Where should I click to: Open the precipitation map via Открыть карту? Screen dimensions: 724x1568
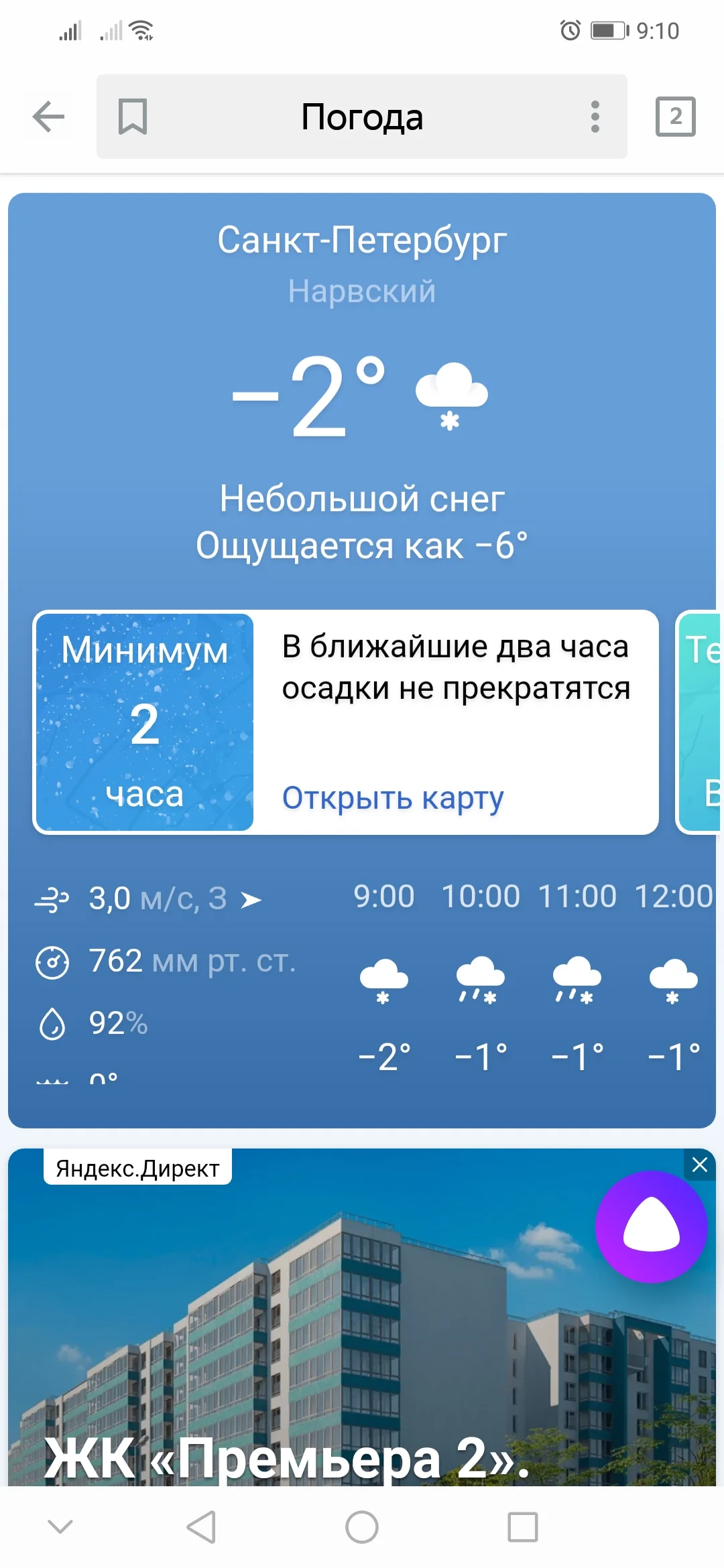(392, 798)
